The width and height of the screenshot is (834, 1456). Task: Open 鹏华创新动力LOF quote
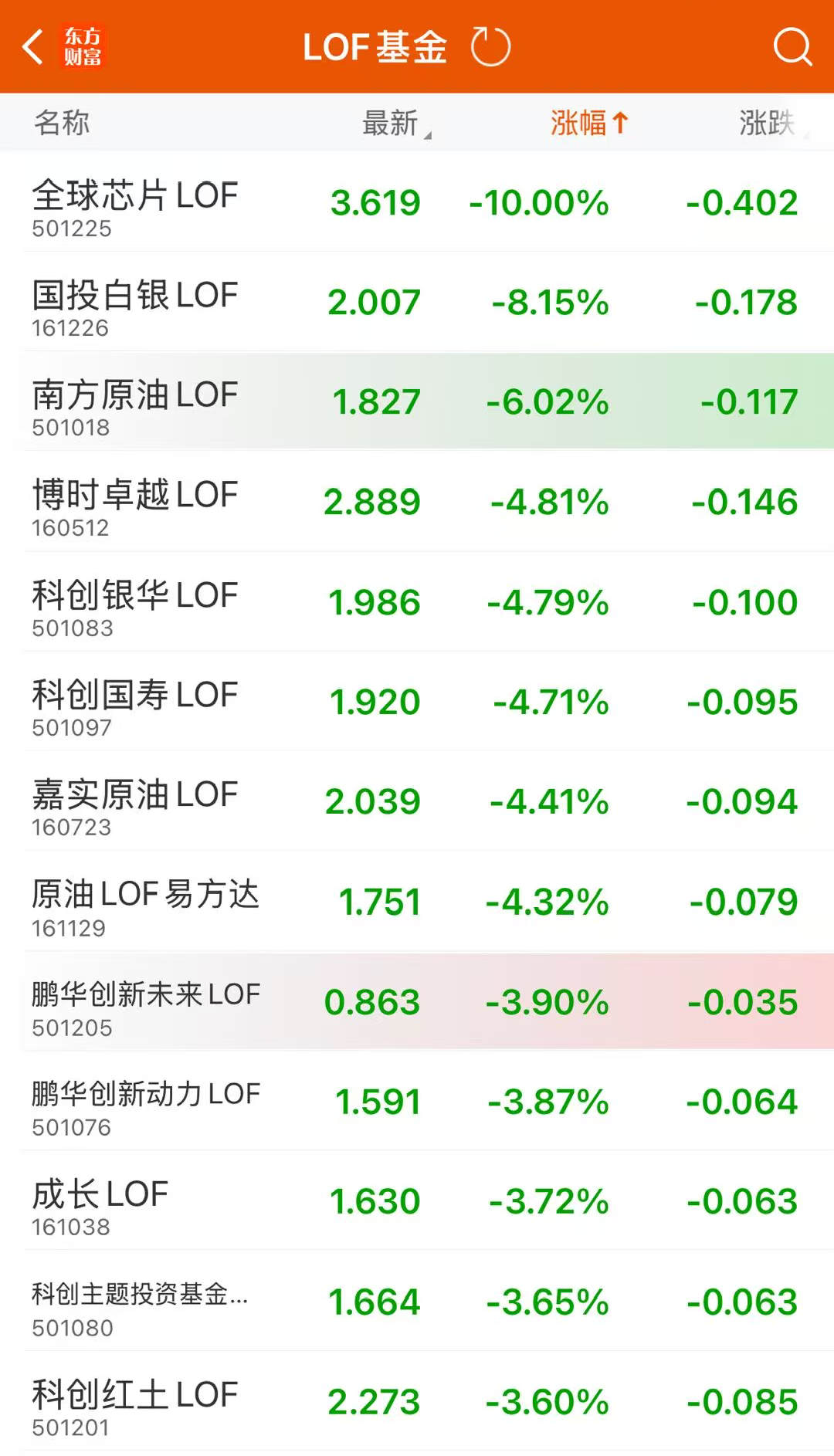coord(417,1101)
